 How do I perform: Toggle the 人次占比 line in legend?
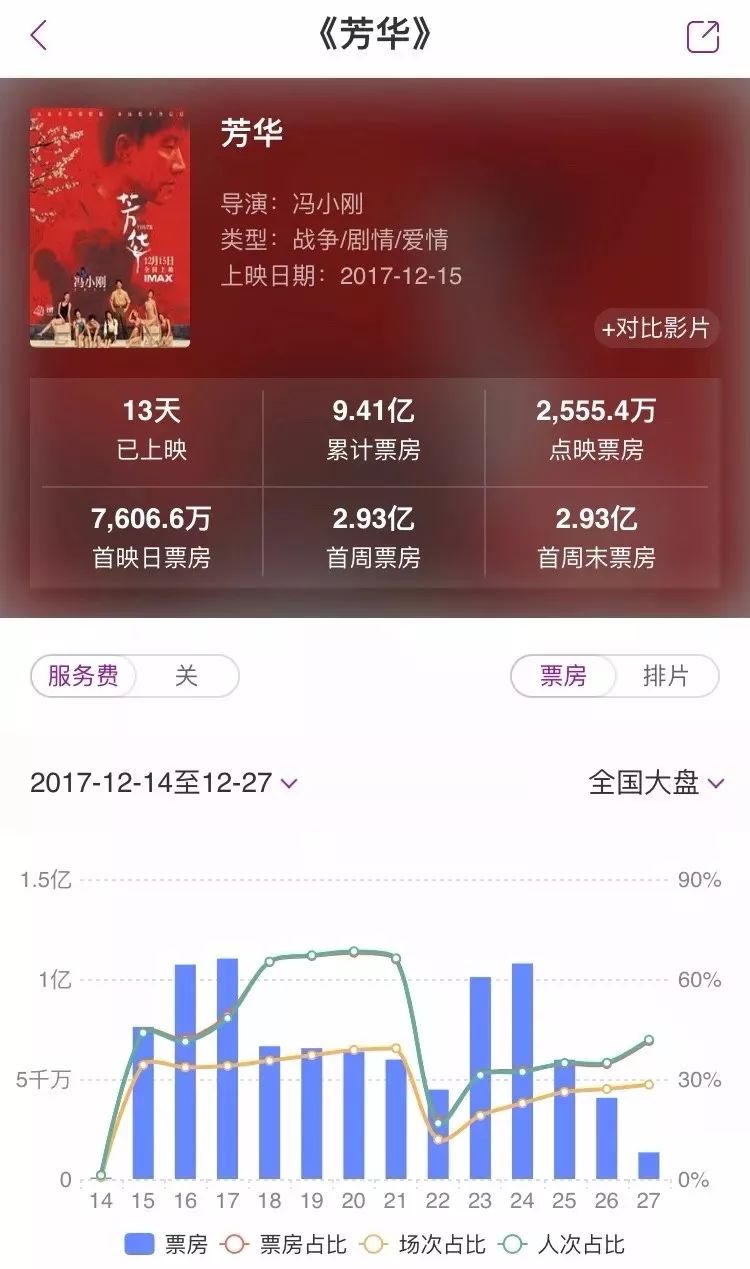[x=566, y=1243]
